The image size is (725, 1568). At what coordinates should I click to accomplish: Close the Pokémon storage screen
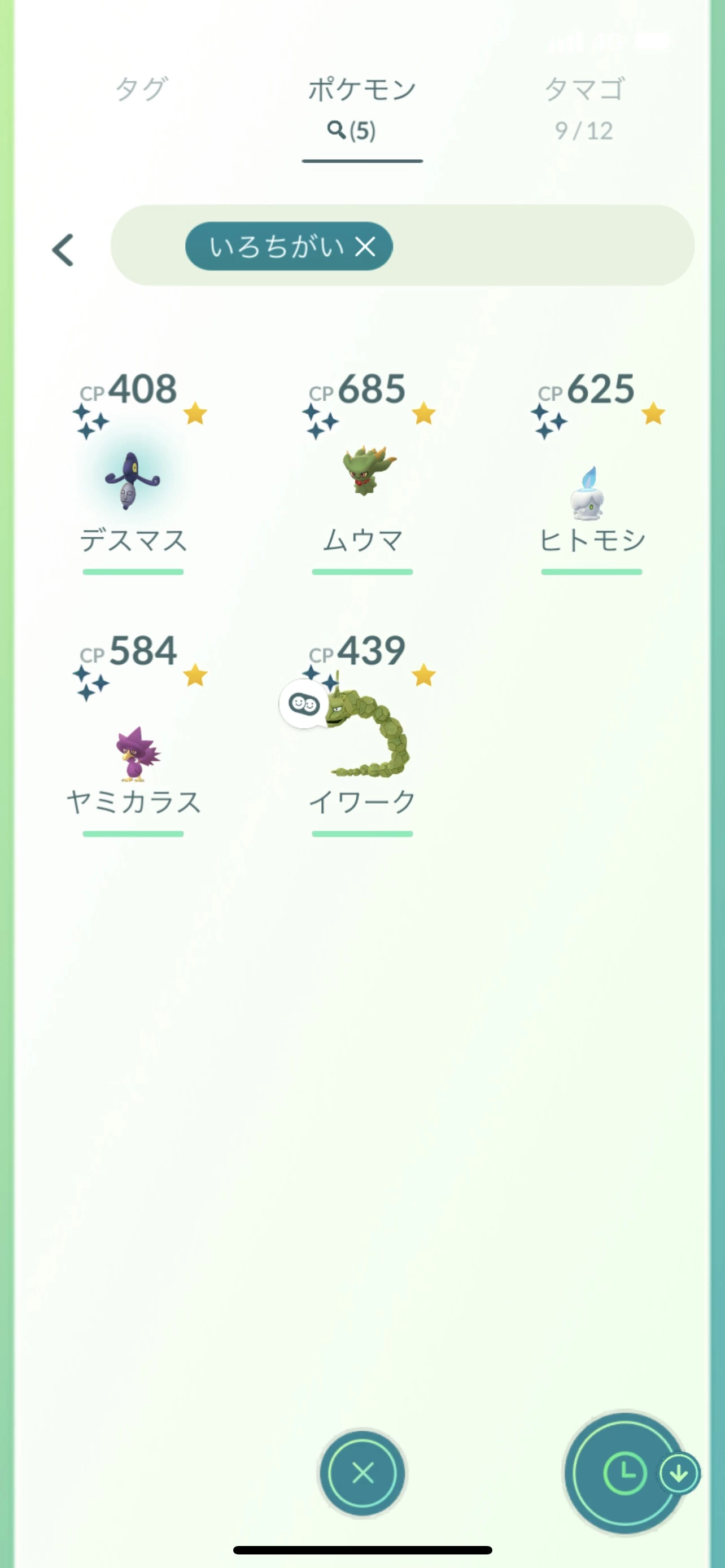[363, 1473]
